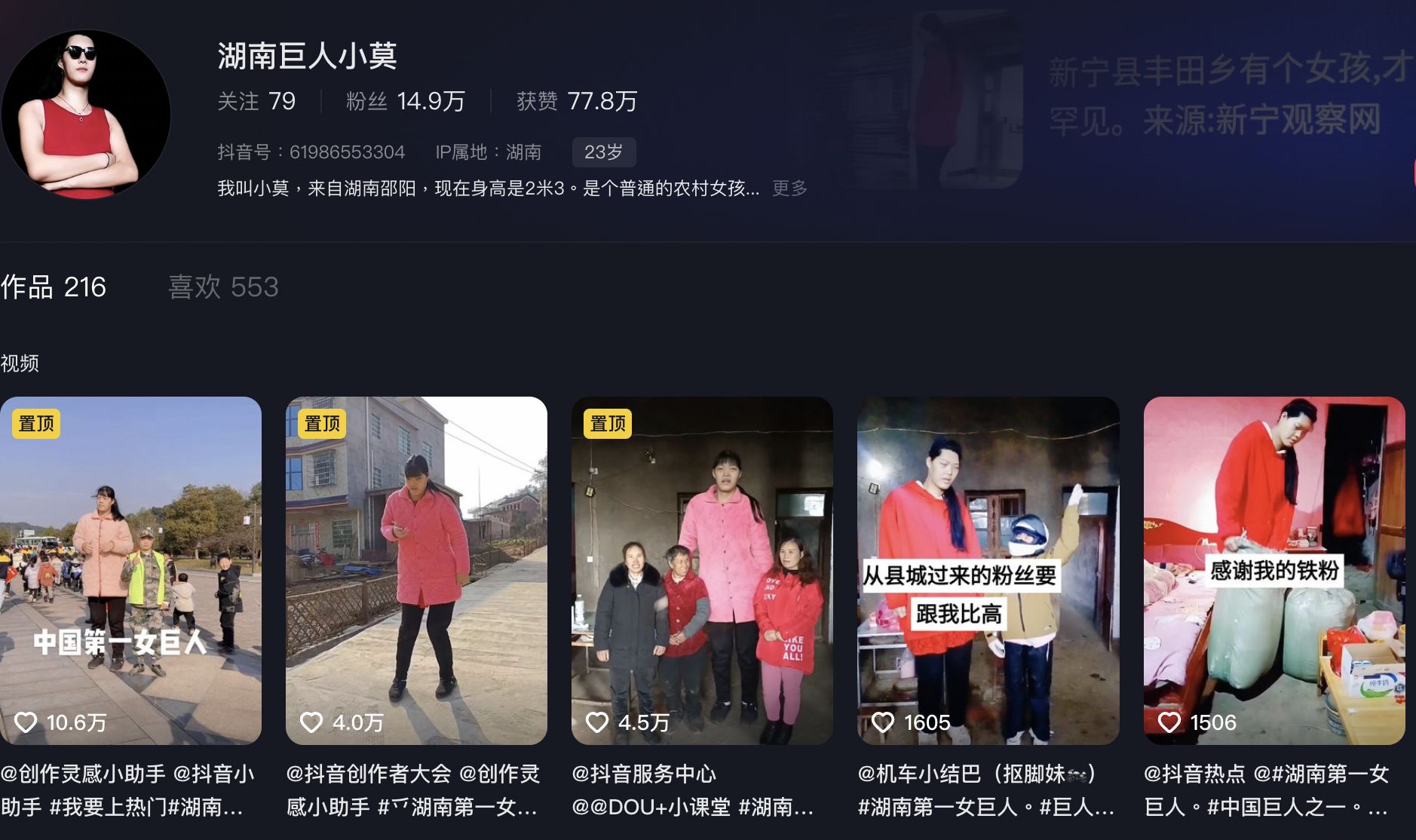
Task: Open the video 感谢我的铁粉
Action: (x=1273, y=570)
